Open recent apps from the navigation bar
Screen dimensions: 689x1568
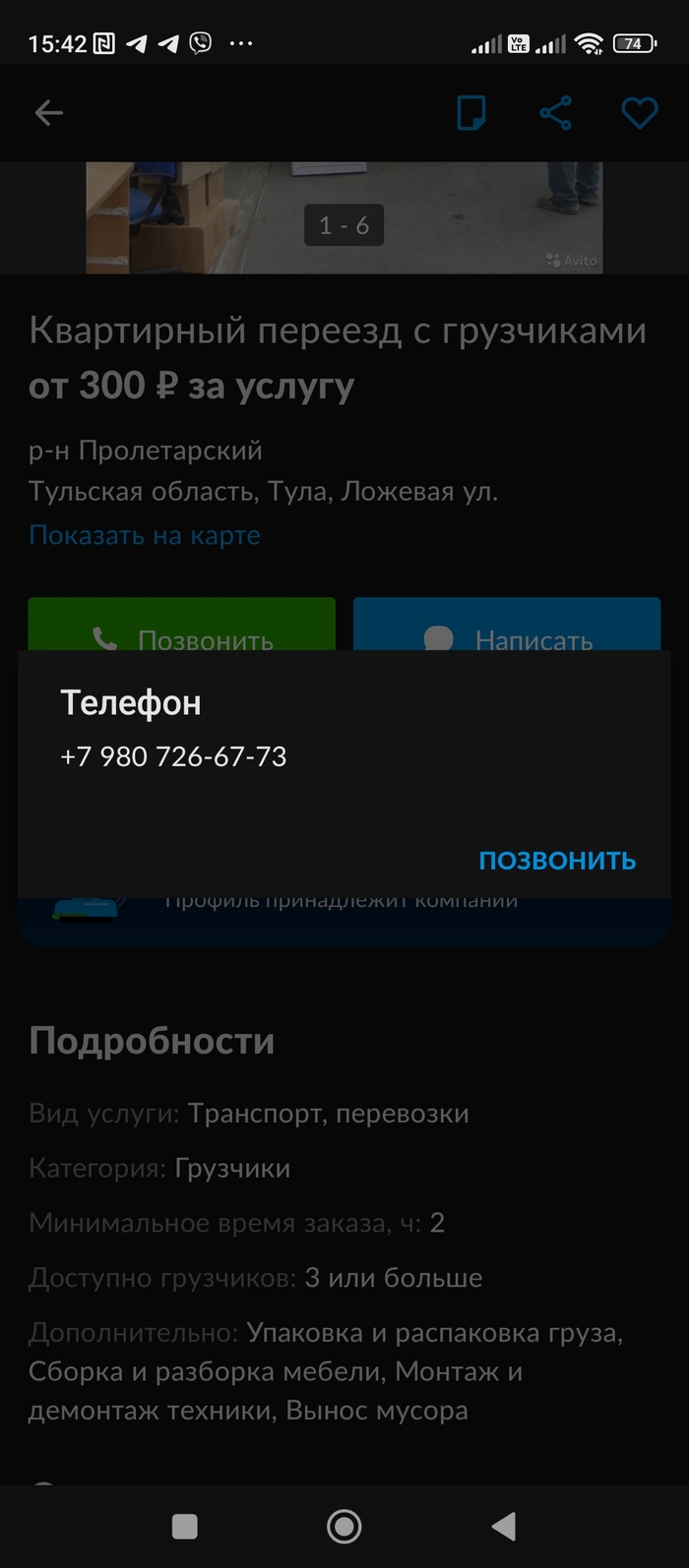pyautogui.click(x=184, y=1526)
